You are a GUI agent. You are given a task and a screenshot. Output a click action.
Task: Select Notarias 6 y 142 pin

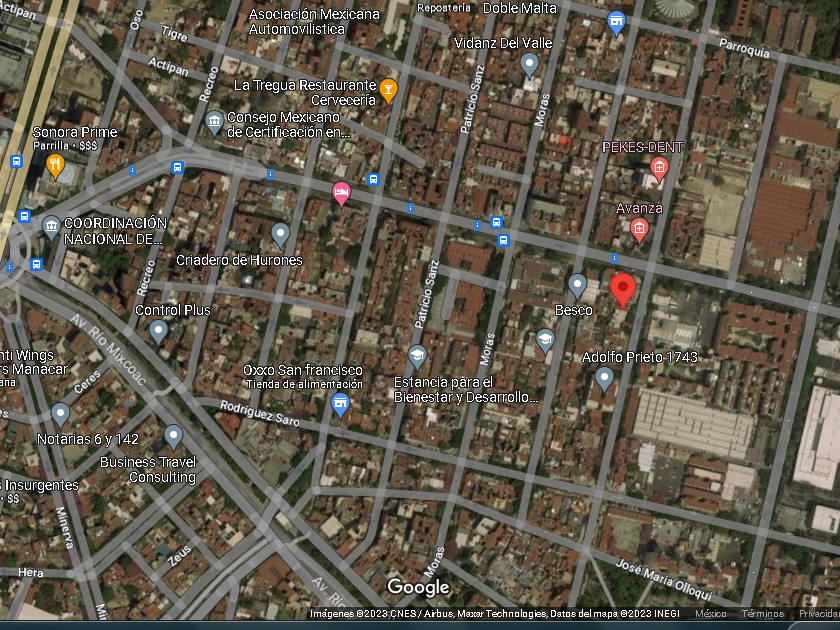point(61,415)
